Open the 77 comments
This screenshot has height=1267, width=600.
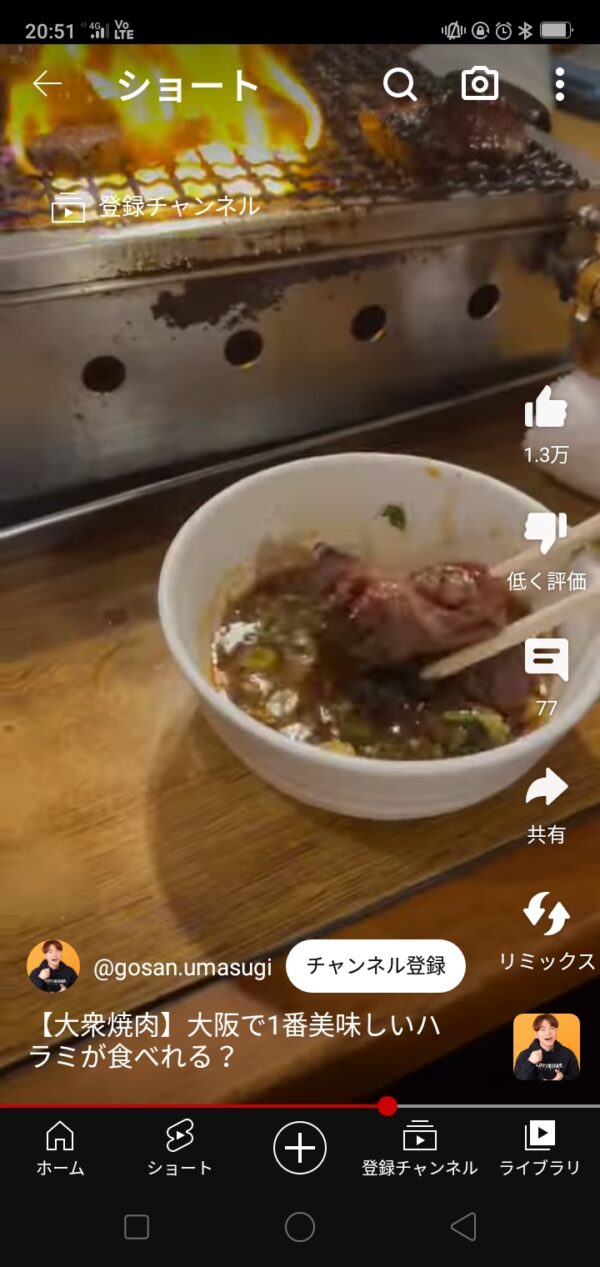pos(546,661)
